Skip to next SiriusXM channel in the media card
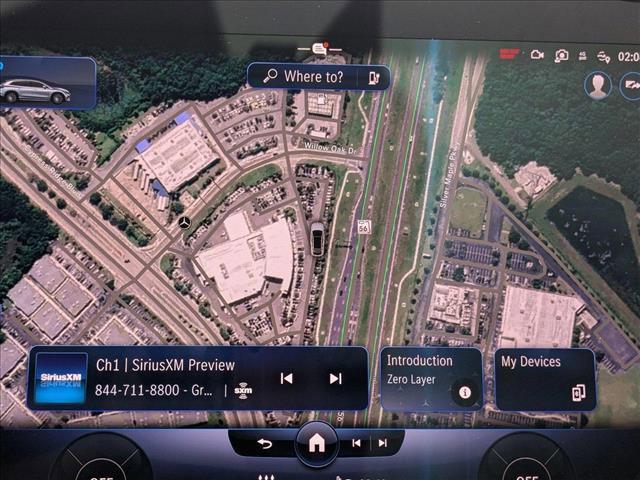 point(335,378)
